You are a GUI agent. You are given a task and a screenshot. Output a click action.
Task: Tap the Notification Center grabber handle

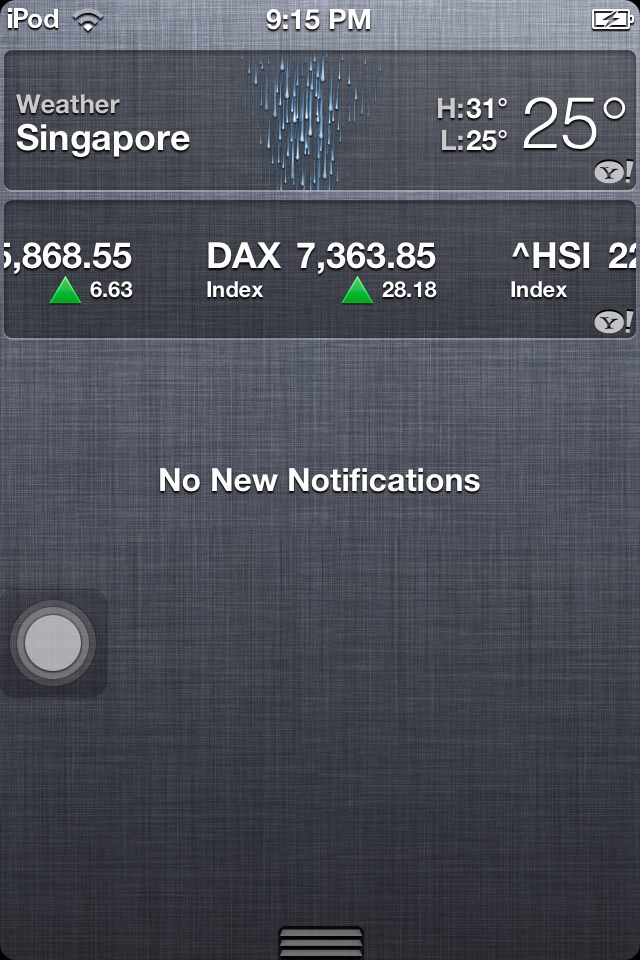(x=320, y=942)
